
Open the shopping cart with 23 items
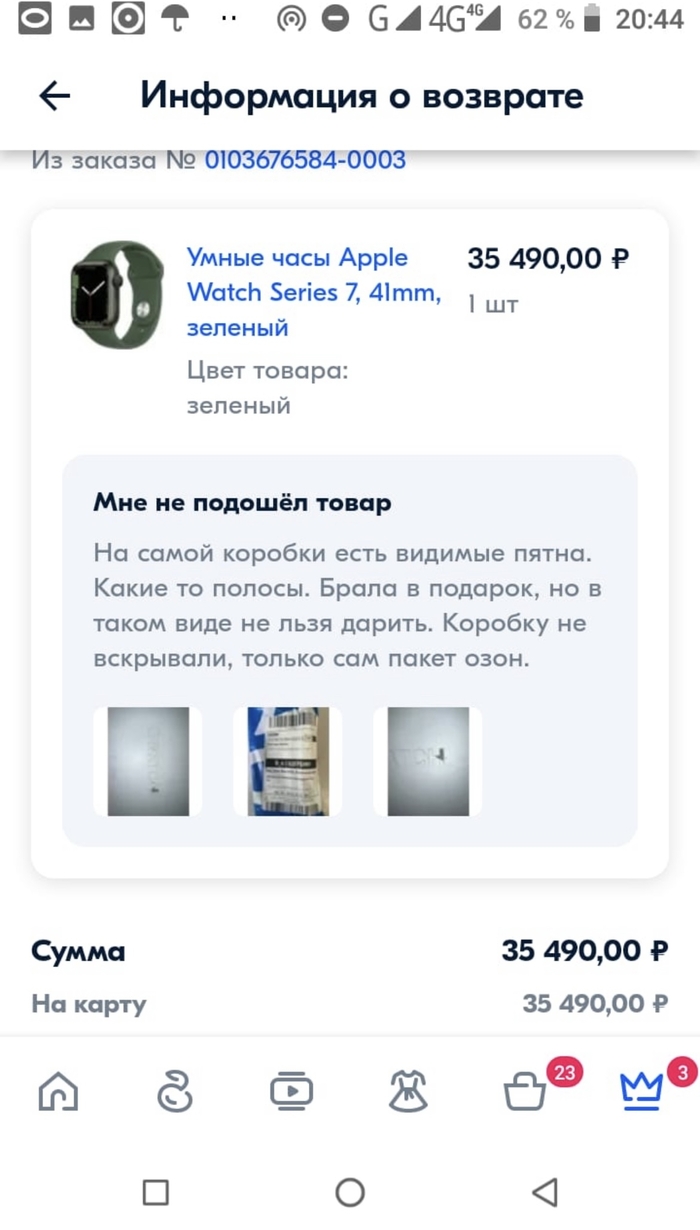tap(526, 1091)
